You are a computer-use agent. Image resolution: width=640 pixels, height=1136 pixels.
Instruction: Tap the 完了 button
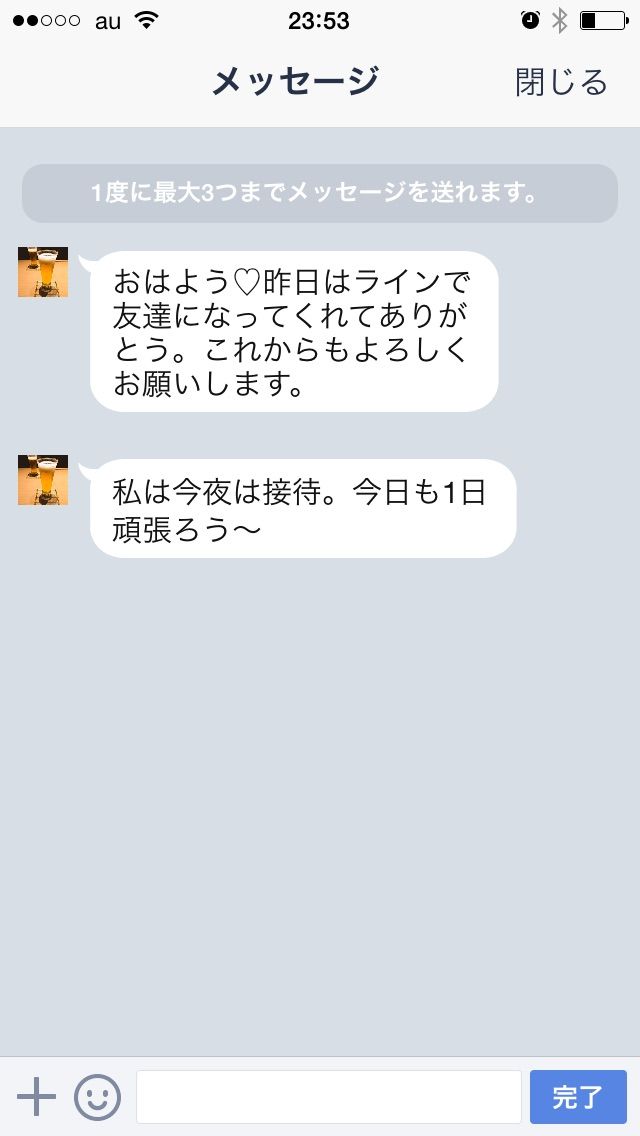click(578, 1097)
